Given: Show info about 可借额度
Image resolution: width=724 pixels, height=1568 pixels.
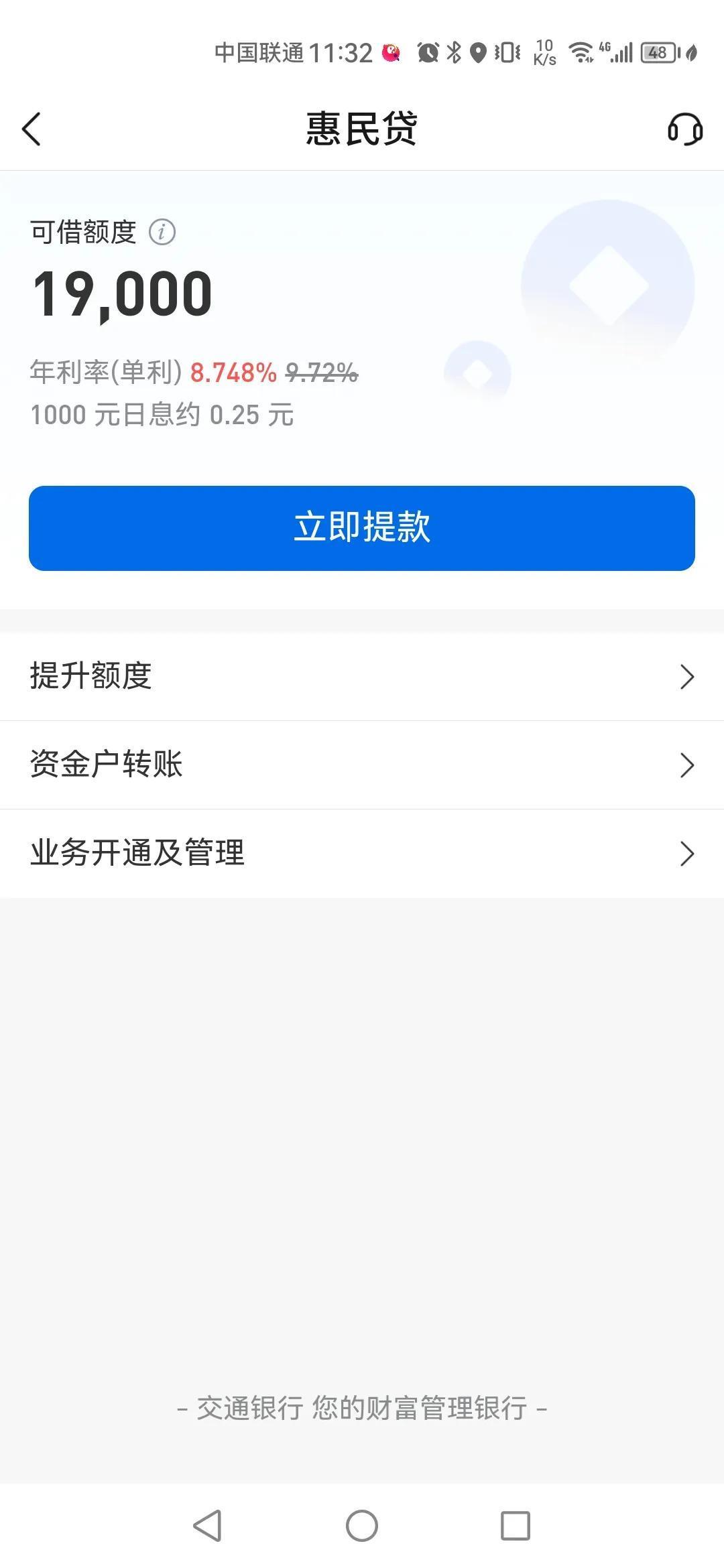Looking at the screenshot, I should tap(162, 233).
